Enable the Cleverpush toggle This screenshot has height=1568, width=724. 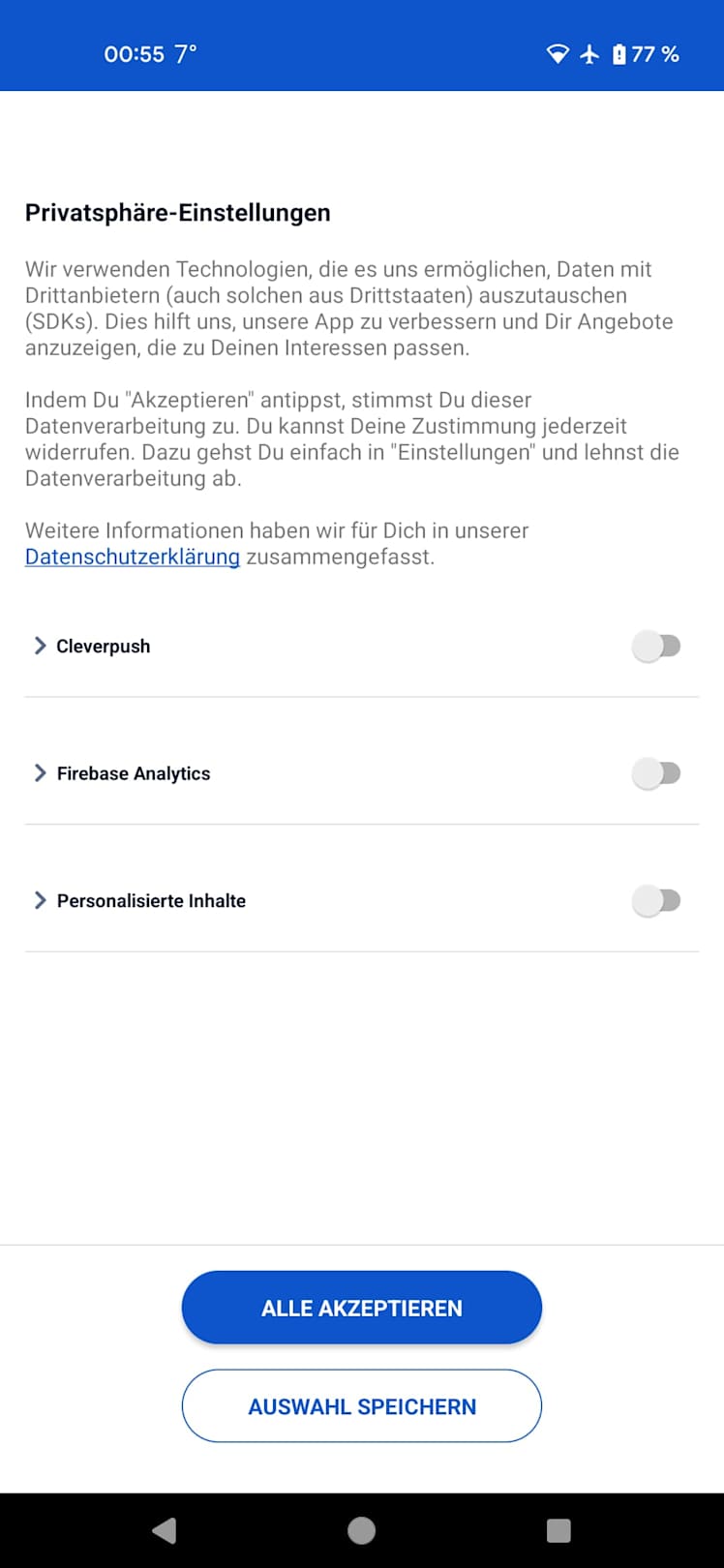pyautogui.click(x=656, y=646)
